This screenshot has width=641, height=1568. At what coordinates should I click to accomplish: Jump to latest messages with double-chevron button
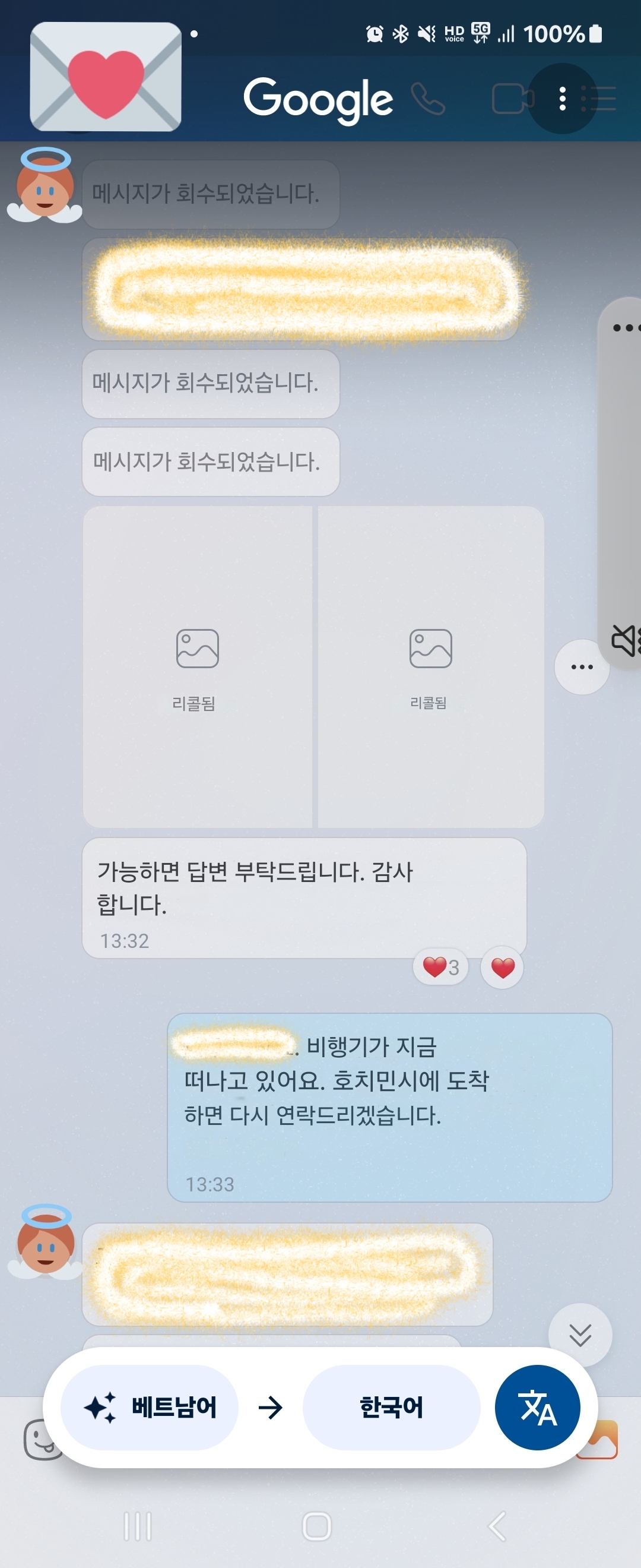pyautogui.click(x=580, y=1335)
